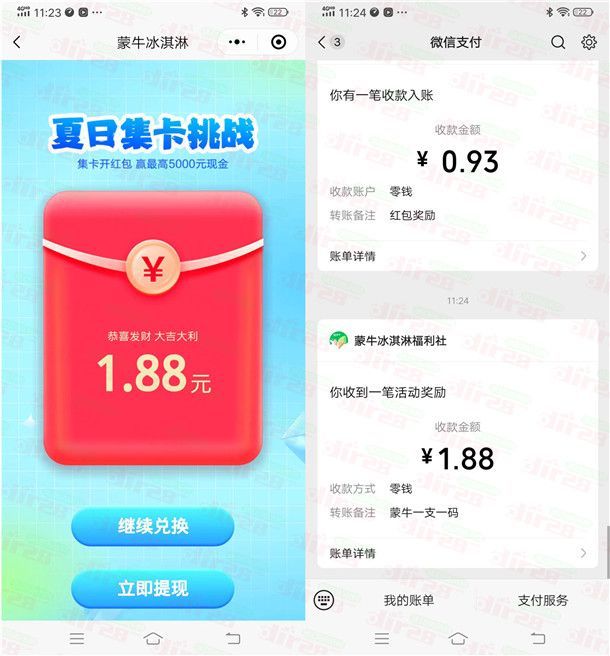
Task: Open 账单详情 for the 1.88 reward
Action: [x=457, y=553]
